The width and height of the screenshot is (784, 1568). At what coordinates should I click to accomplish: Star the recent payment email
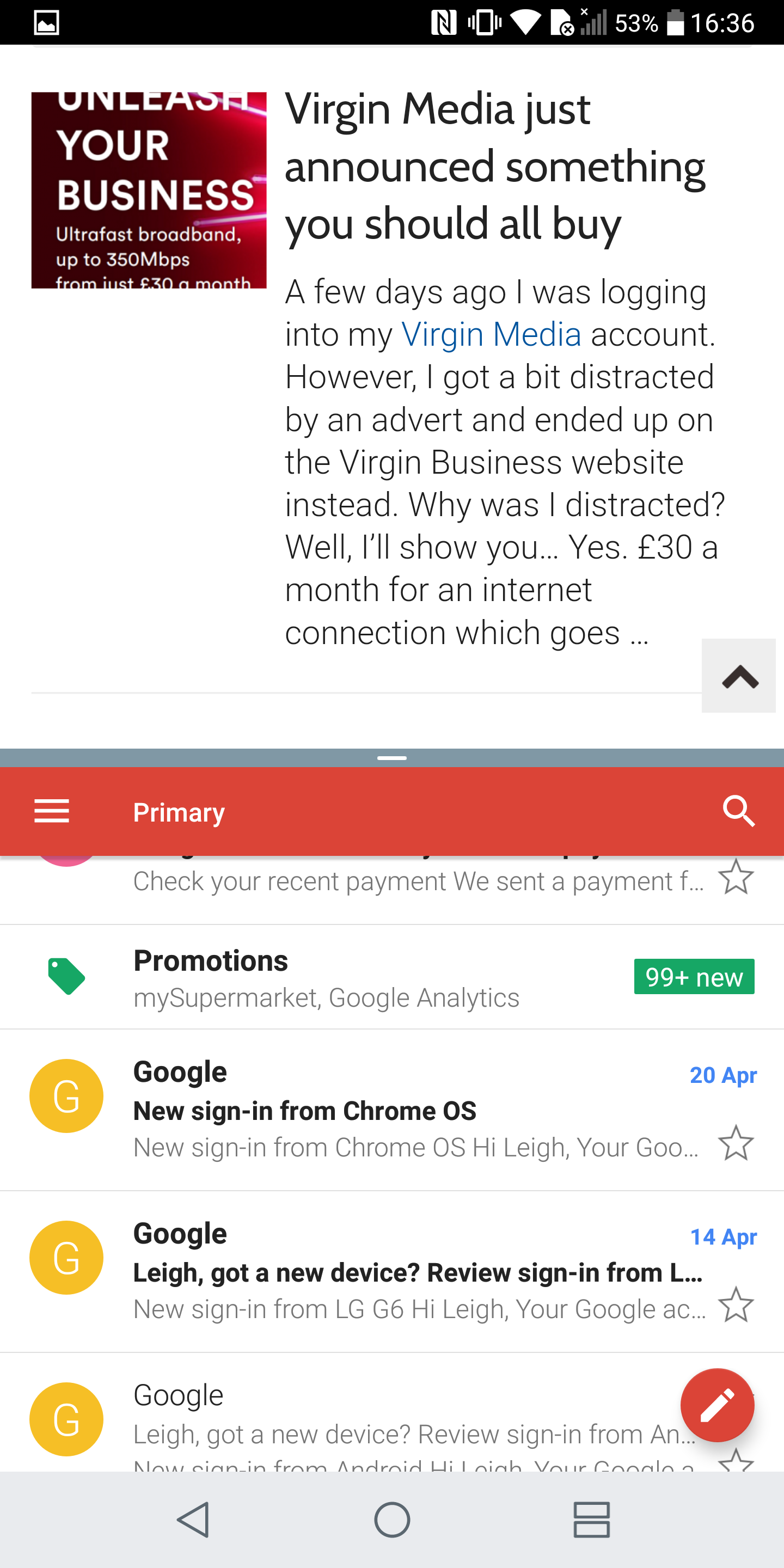point(736,877)
